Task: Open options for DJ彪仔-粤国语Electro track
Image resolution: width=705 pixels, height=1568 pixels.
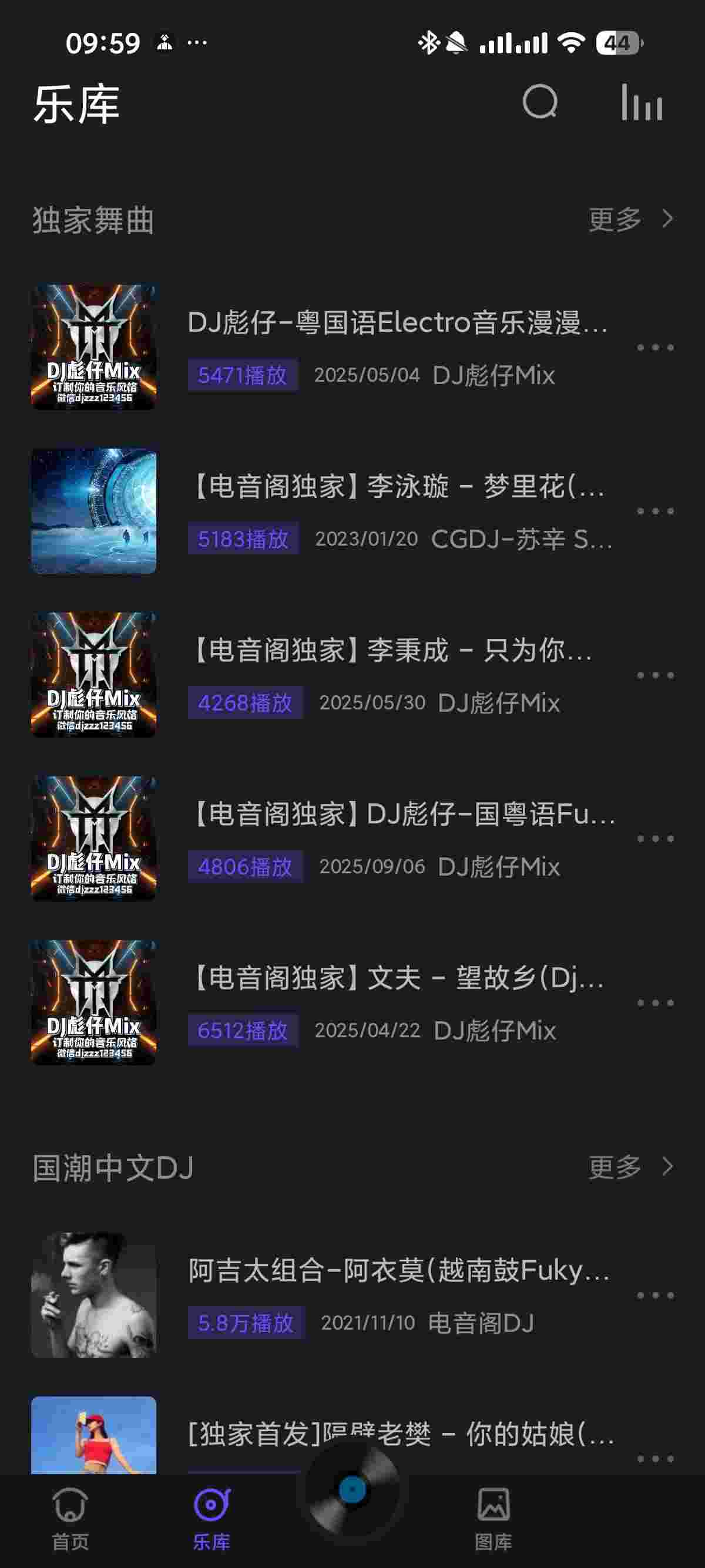Action: 655,348
